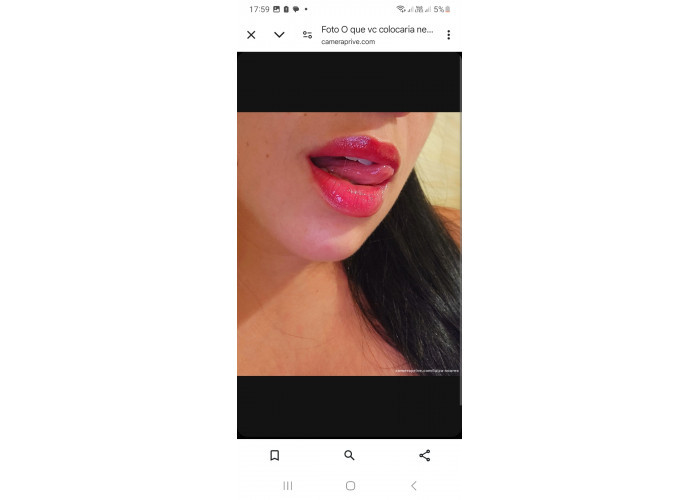Share this image
Viewport: 698px width, 500px height.
424,455
